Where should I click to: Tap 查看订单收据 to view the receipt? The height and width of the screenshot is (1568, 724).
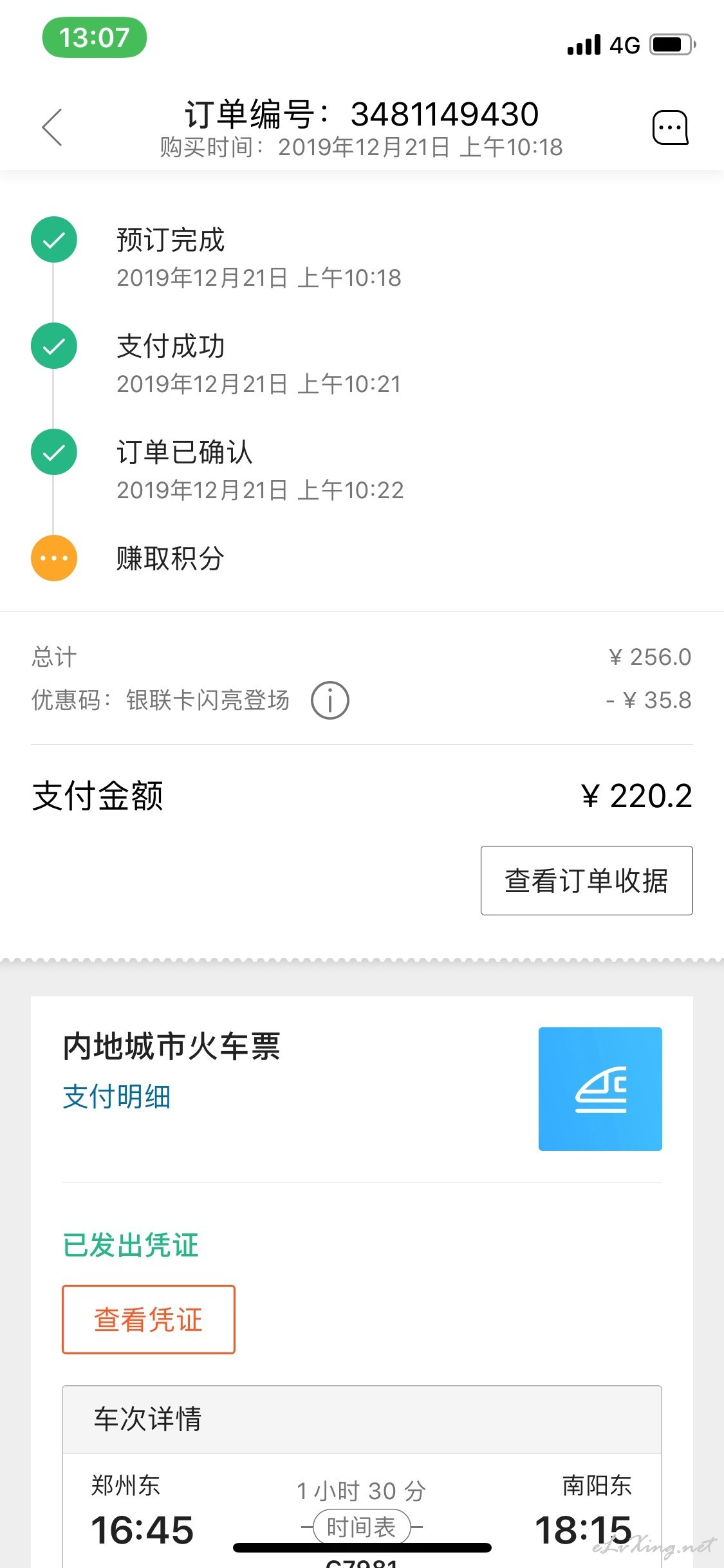pos(586,880)
